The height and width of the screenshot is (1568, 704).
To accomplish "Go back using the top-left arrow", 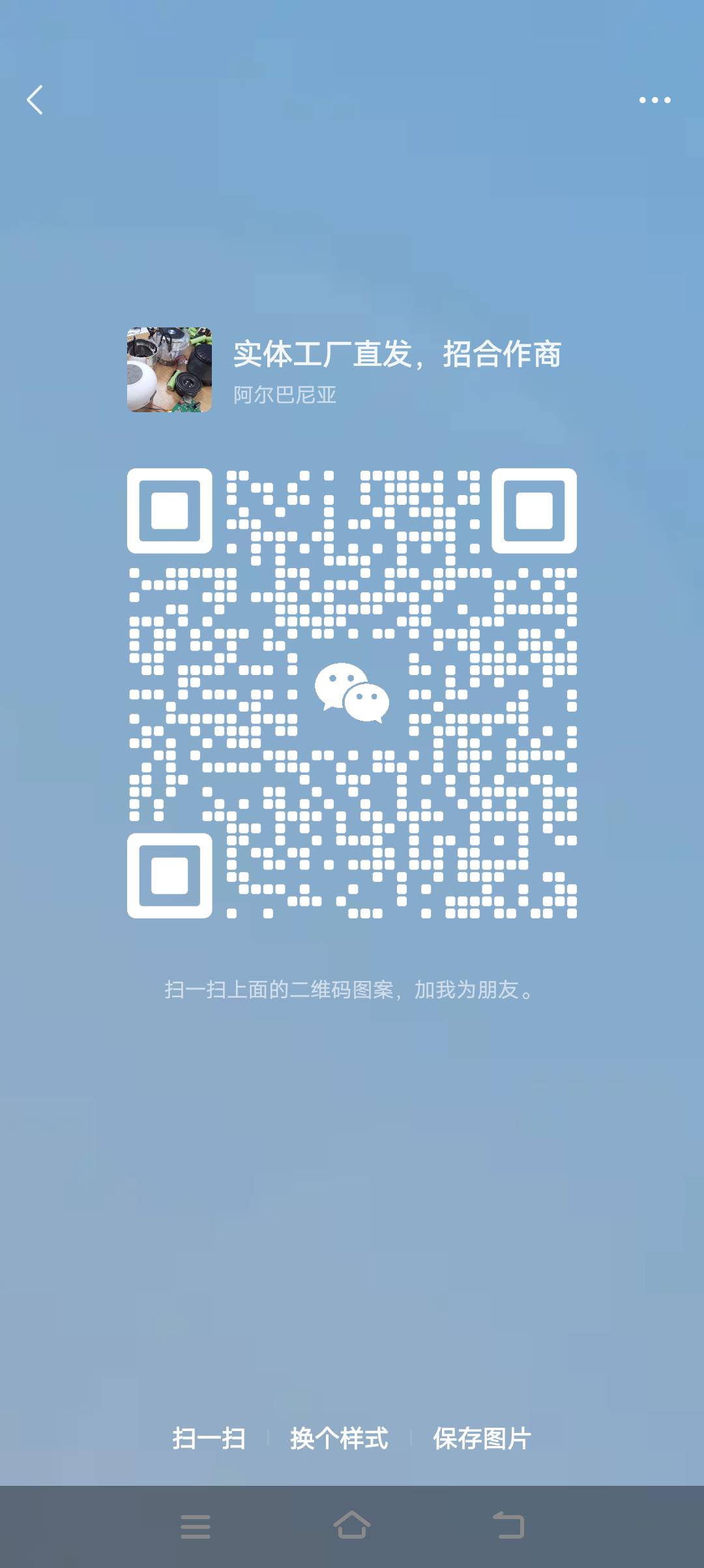I will tap(35, 100).
